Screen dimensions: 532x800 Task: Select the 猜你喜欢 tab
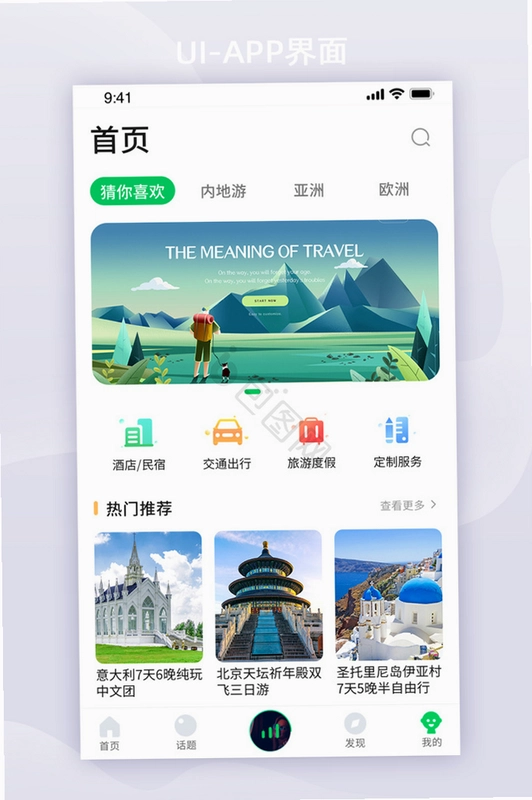pyautogui.click(x=133, y=191)
